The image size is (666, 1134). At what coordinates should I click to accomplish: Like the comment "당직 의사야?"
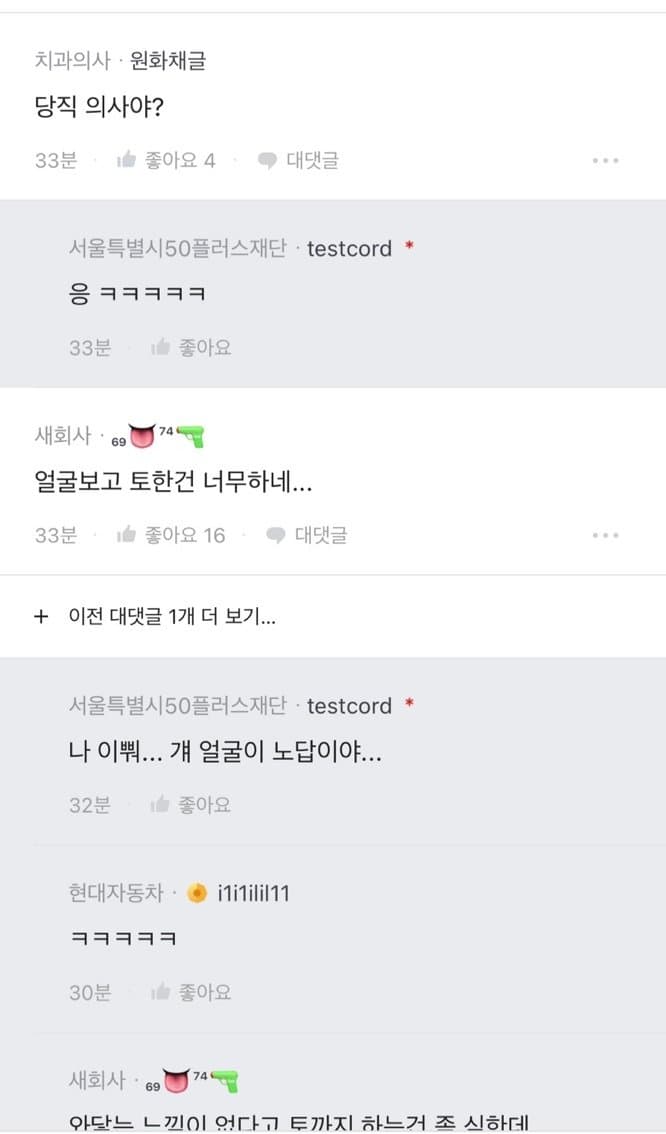click(x=165, y=160)
